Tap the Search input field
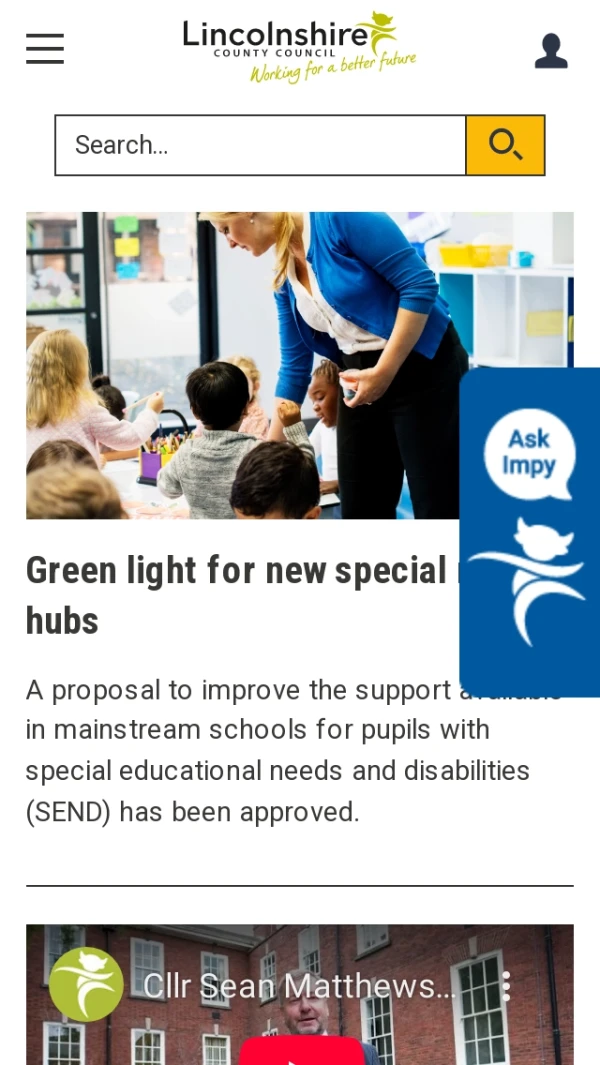 (x=260, y=145)
